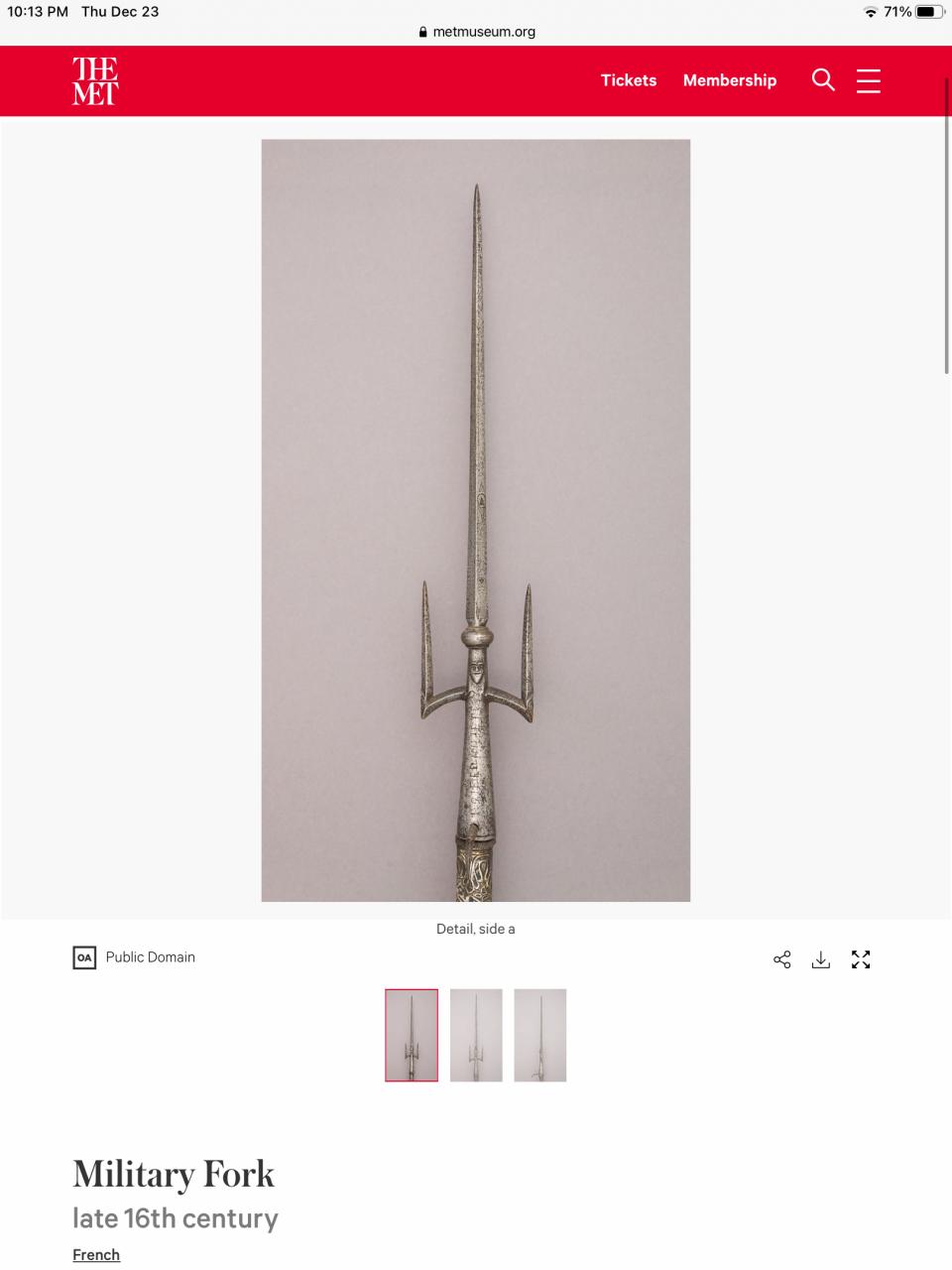952x1270 pixels.
Task: Open the site search
Action: [x=822, y=79]
